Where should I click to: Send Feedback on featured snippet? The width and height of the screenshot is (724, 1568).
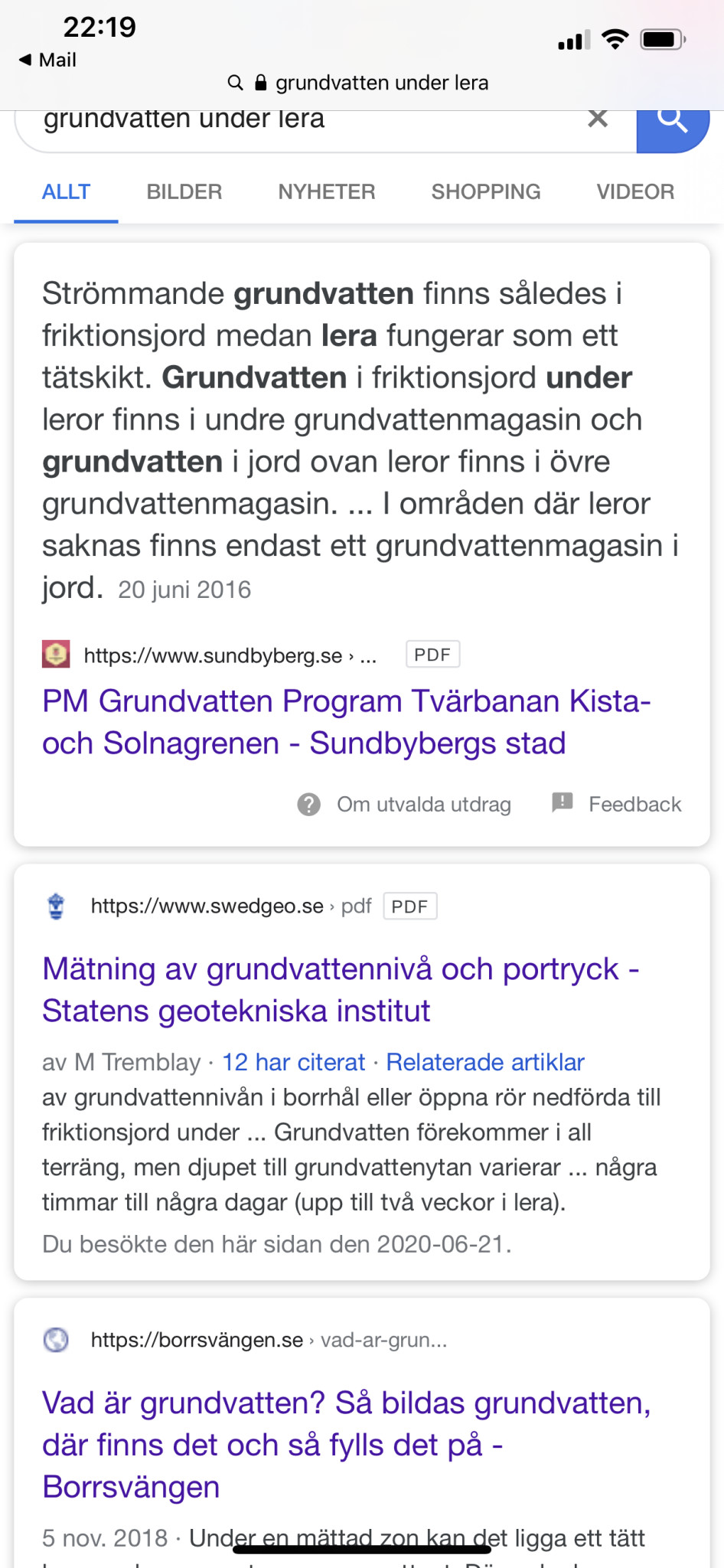(617, 805)
